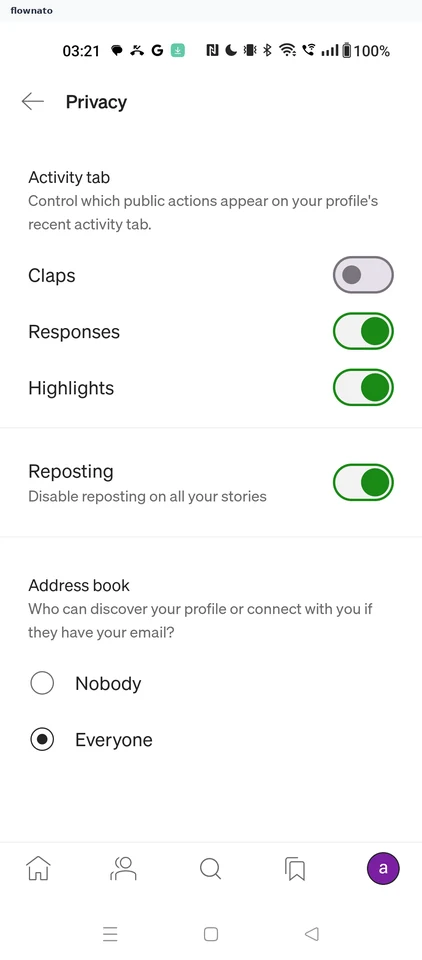
Task: Go back from Privacy settings
Action: click(x=32, y=102)
